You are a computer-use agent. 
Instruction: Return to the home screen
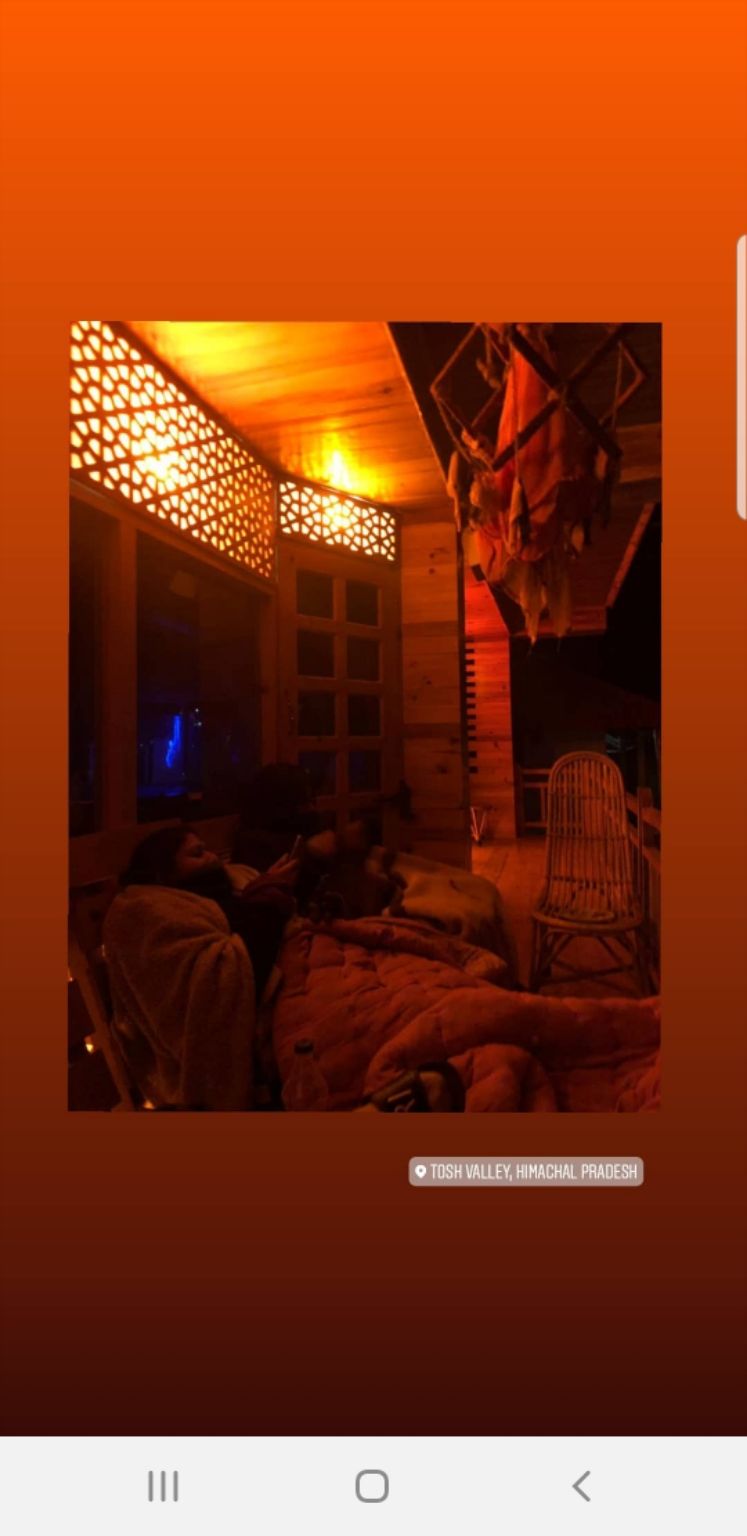(372, 1486)
